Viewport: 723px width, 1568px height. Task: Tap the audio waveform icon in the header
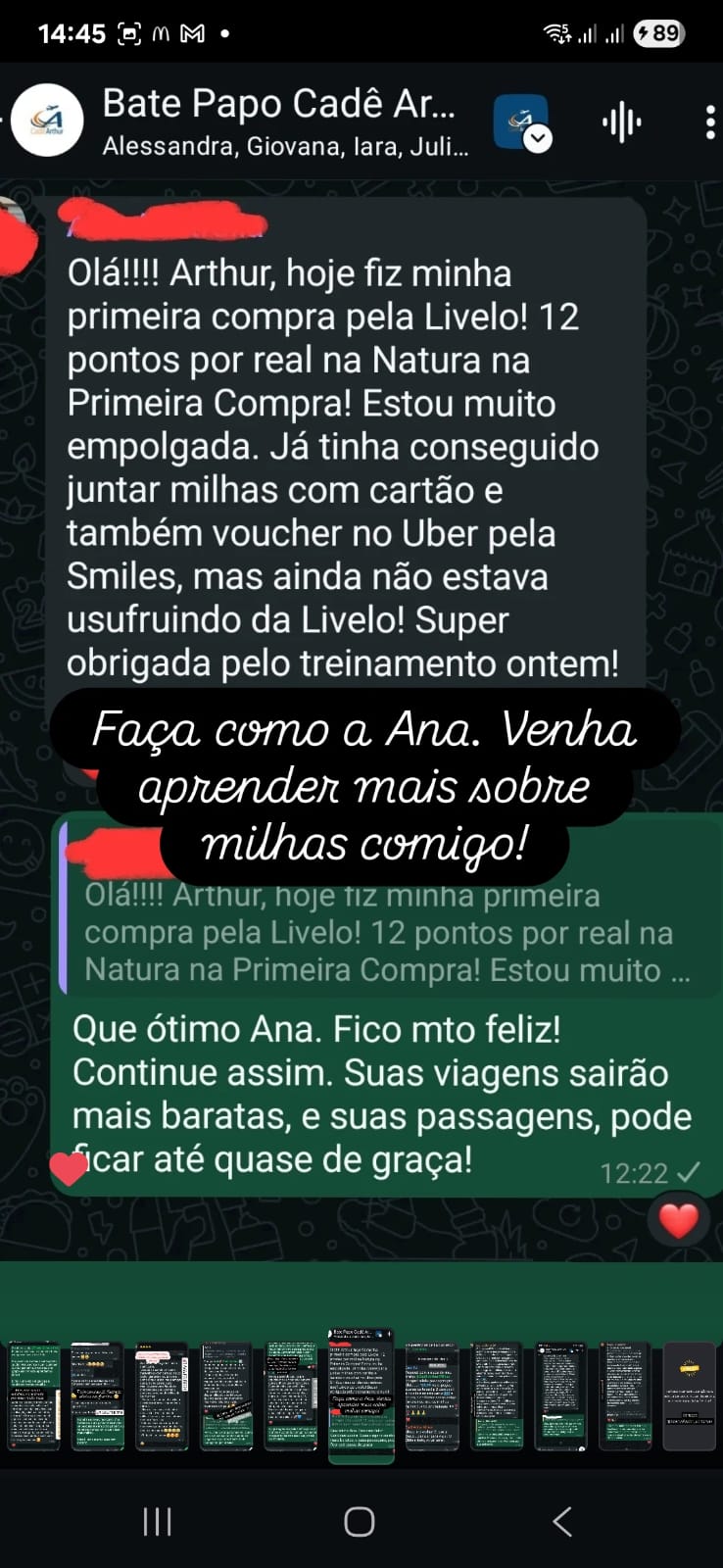(x=620, y=120)
